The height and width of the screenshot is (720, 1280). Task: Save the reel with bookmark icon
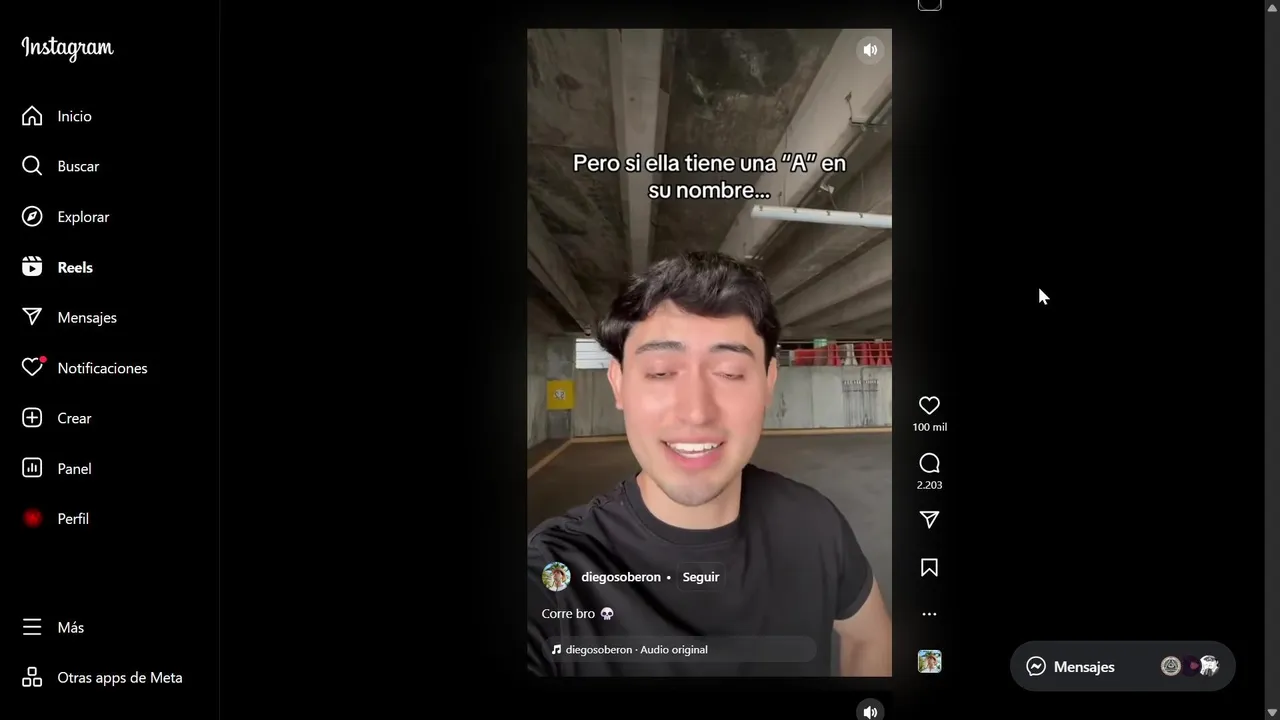[929, 568]
